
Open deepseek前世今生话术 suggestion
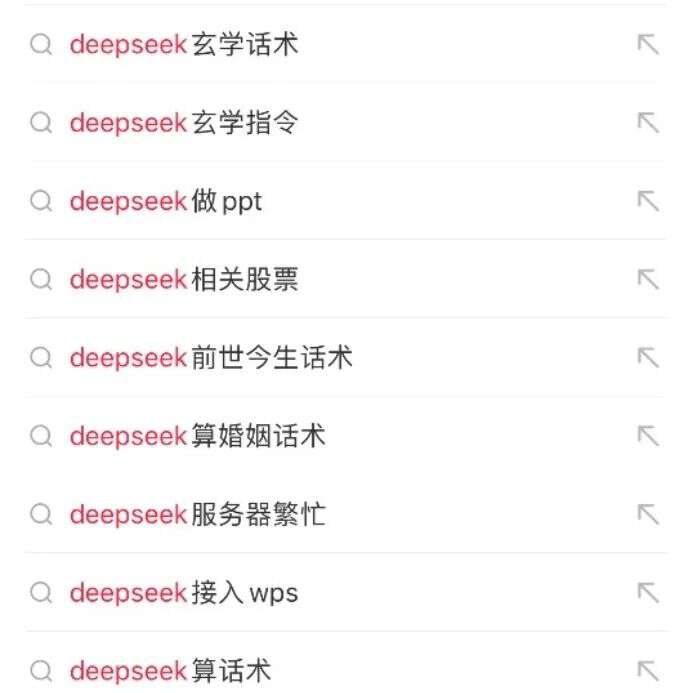(211, 357)
